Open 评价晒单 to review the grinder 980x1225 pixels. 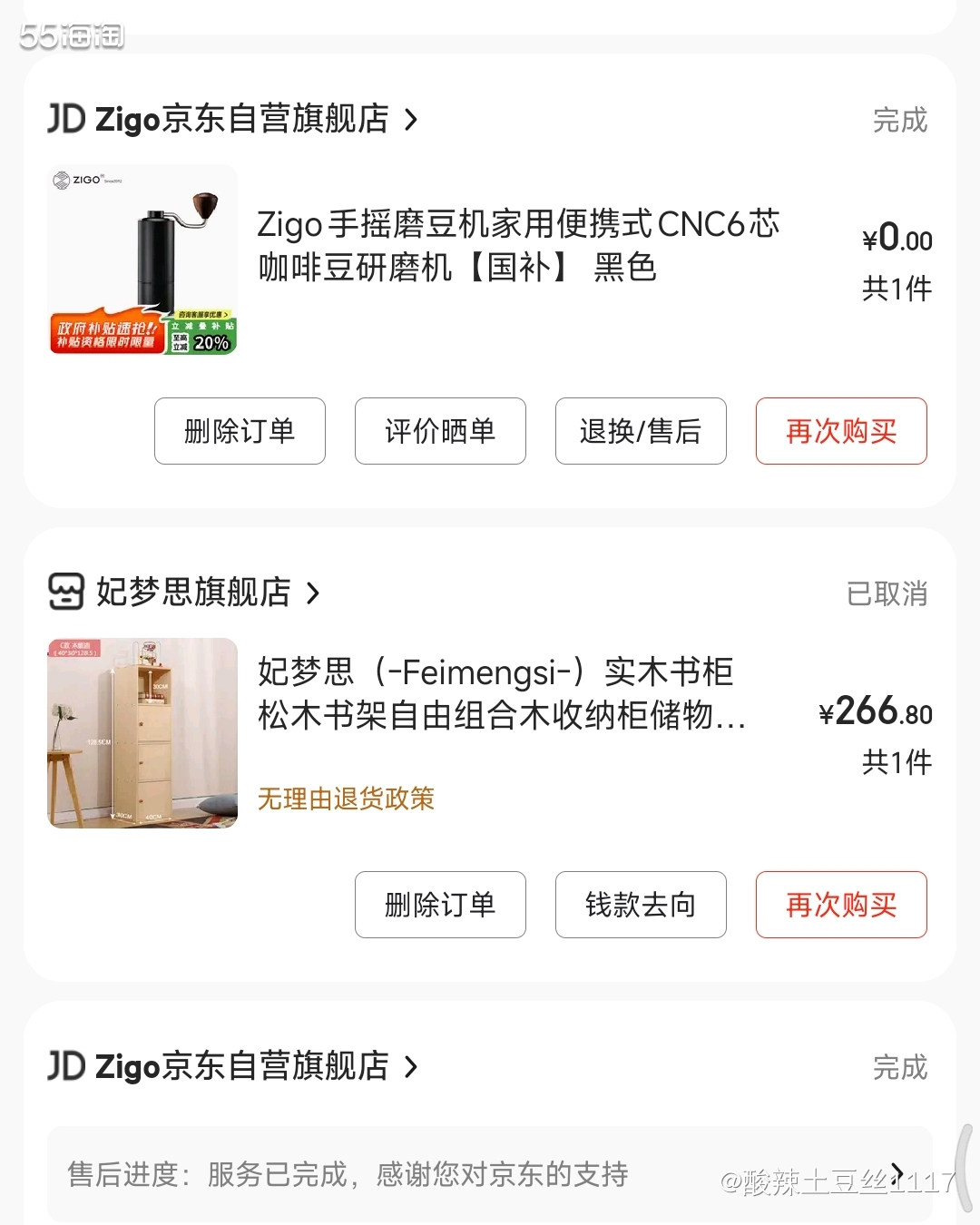click(440, 432)
